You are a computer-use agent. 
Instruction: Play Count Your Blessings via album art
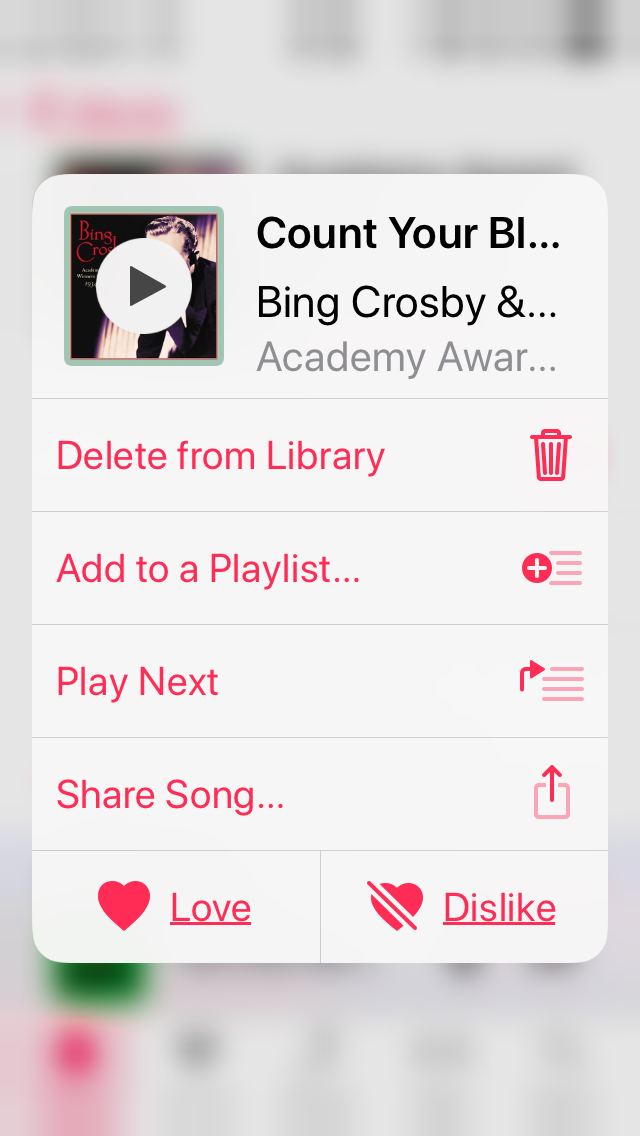point(144,286)
